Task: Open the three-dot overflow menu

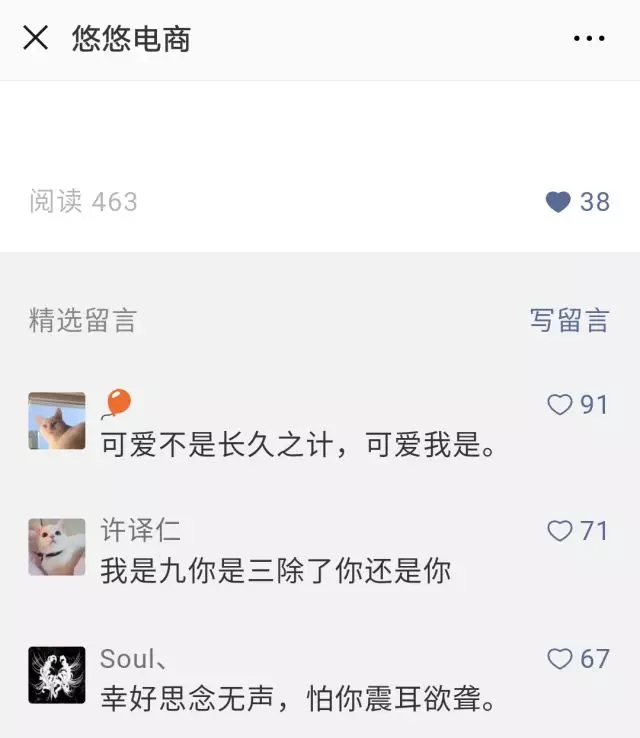Action: click(589, 39)
